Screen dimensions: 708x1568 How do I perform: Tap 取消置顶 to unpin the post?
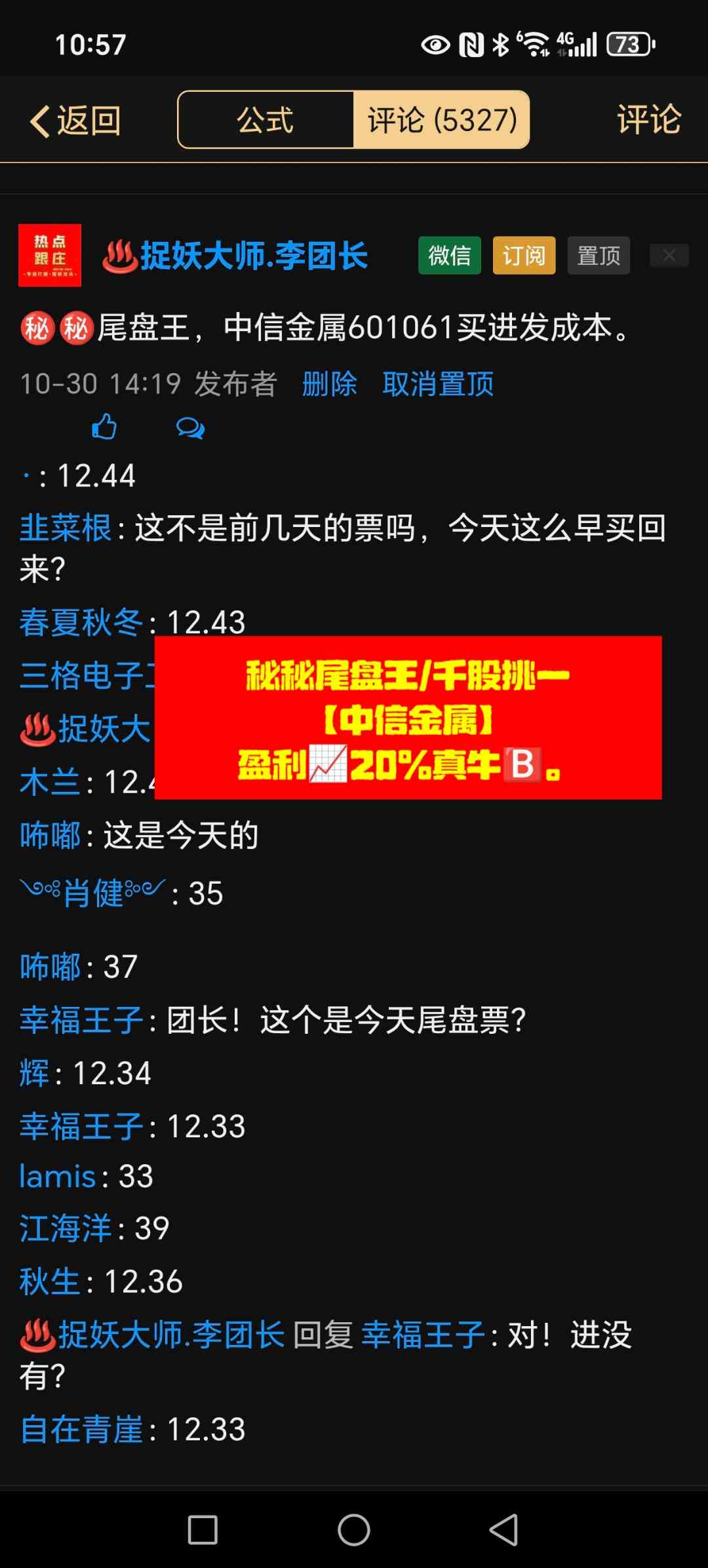point(438,384)
